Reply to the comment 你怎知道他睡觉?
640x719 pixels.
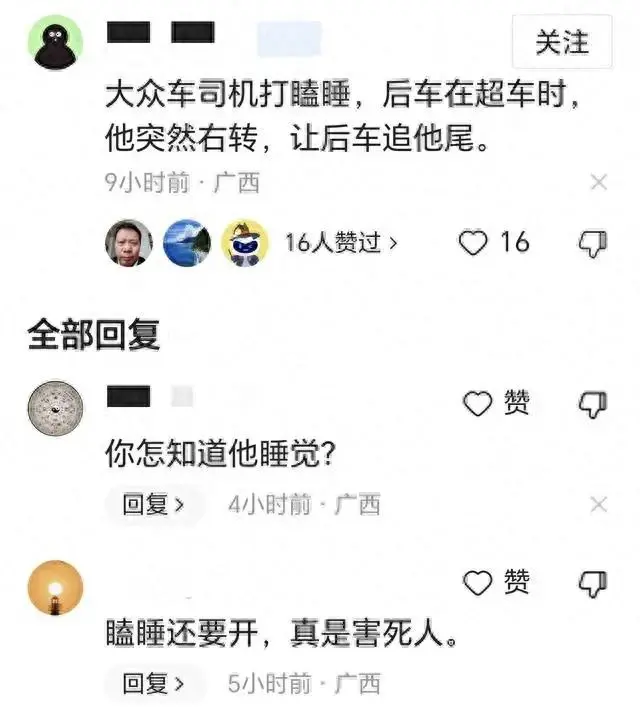coord(153,505)
